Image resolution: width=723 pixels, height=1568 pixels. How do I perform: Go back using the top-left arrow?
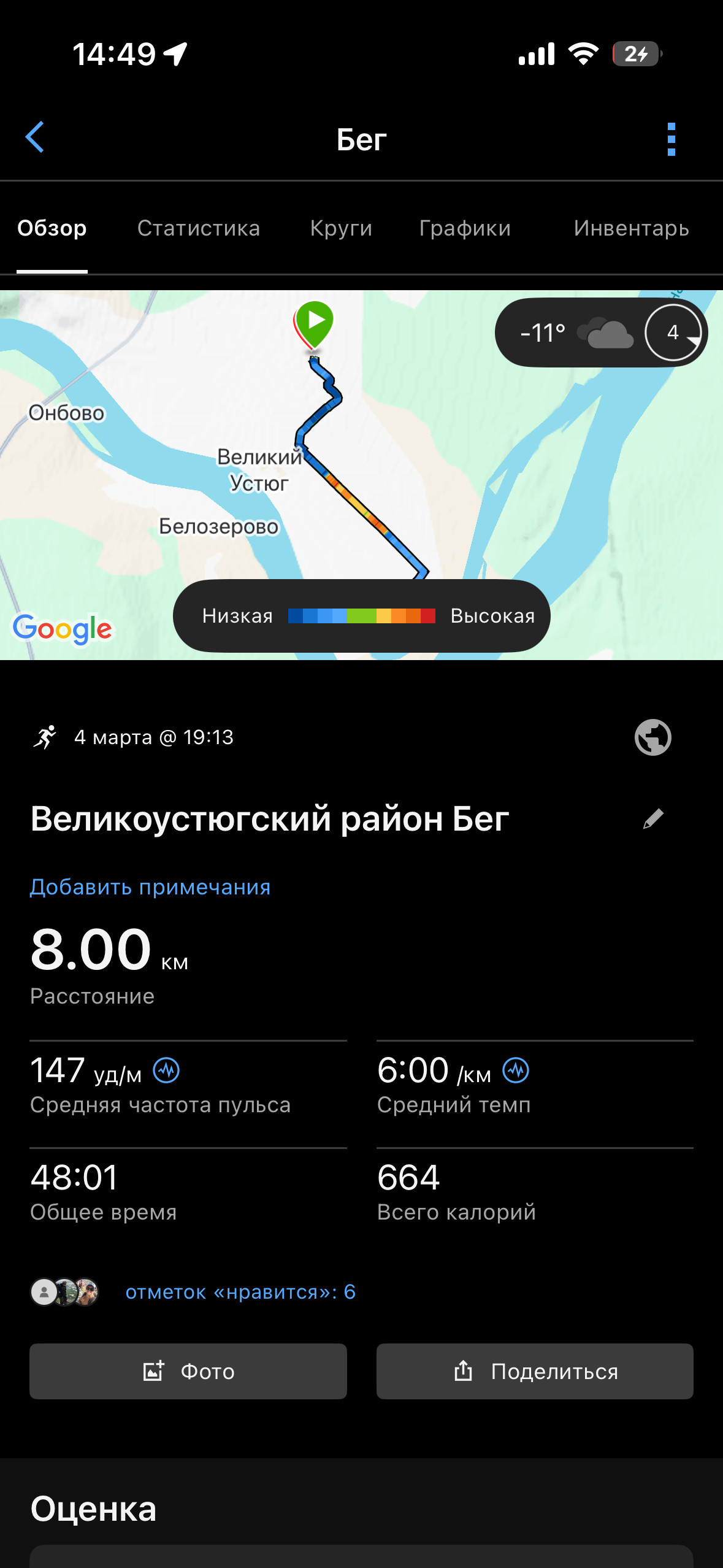tap(35, 137)
